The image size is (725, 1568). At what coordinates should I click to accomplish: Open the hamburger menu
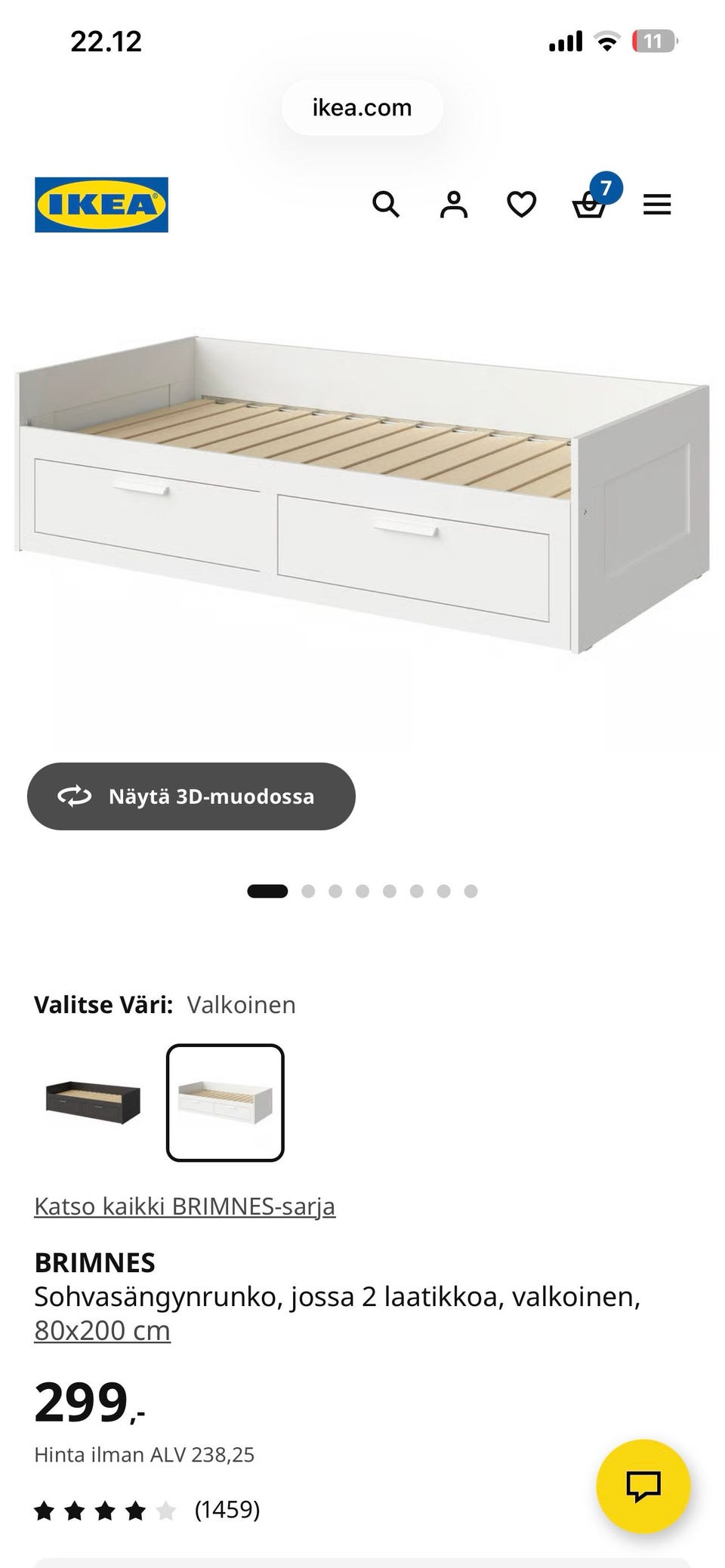[x=657, y=205]
